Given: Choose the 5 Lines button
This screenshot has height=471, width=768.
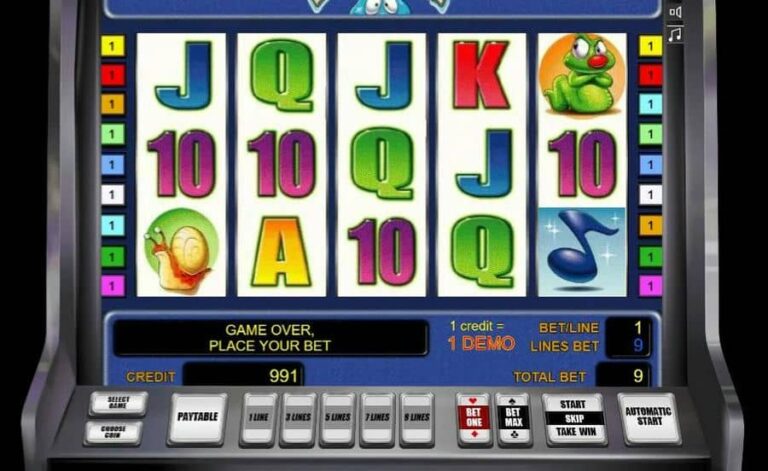Looking at the screenshot, I should (337, 416).
